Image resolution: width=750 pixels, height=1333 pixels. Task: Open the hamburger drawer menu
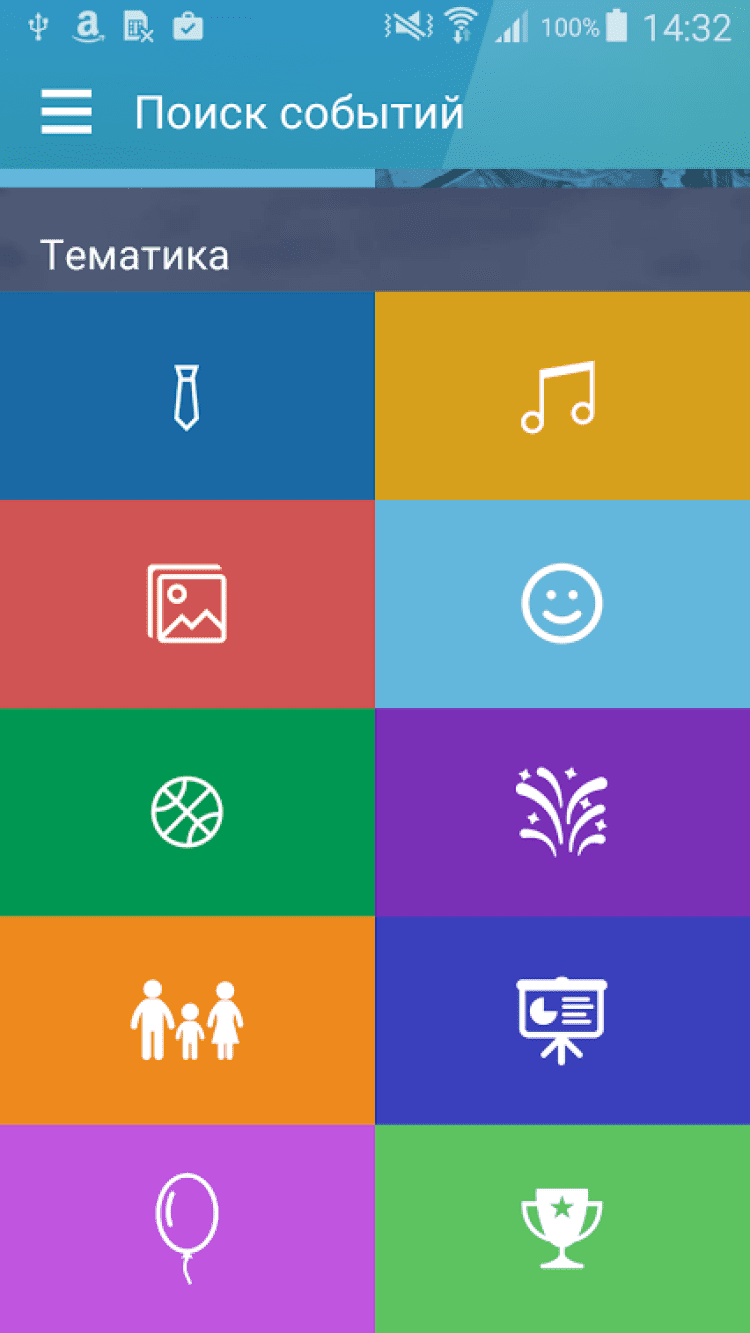click(66, 112)
